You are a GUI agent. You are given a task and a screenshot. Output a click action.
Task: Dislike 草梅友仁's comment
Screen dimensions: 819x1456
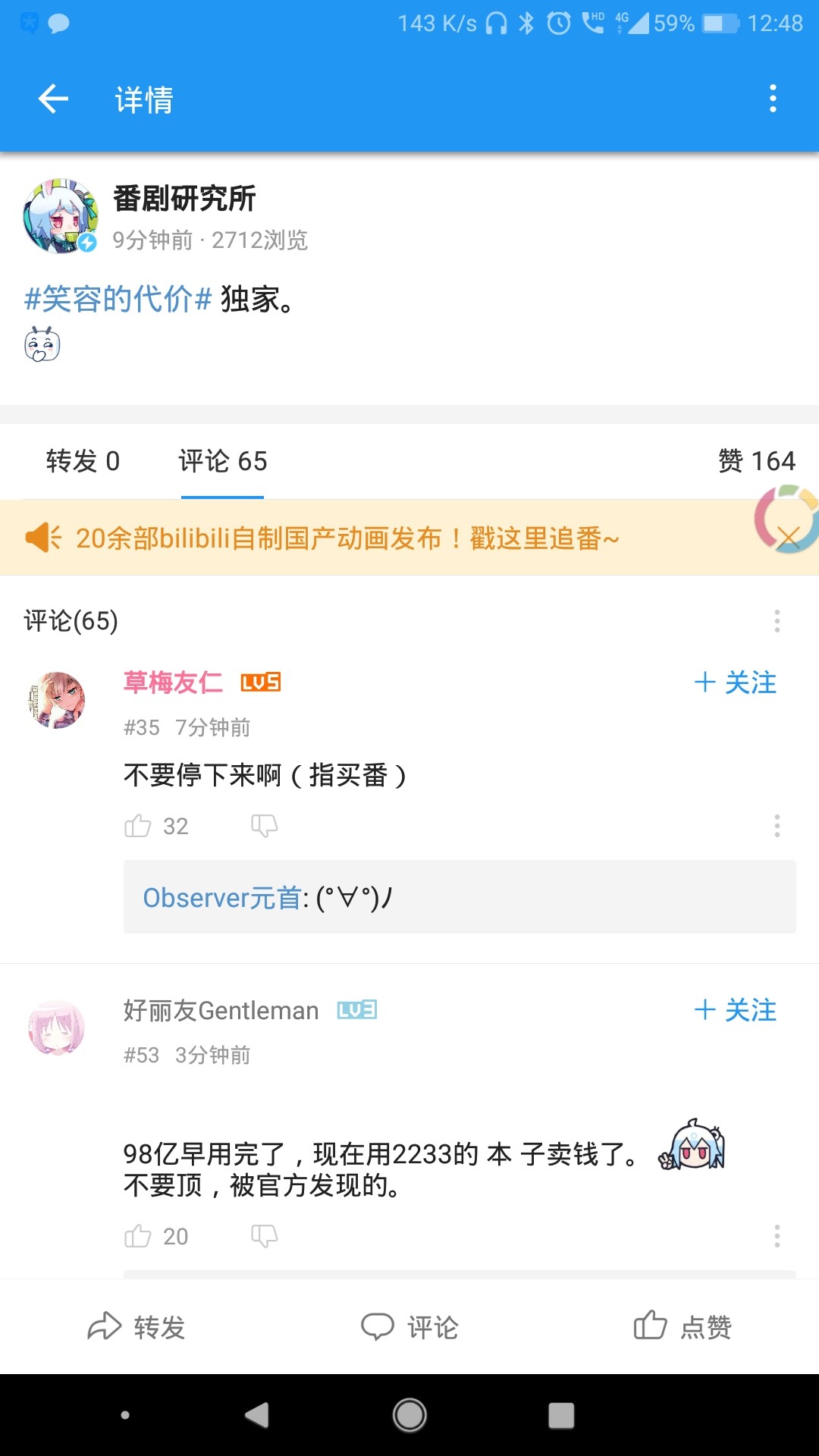pyautogui.click(x=264, y=826)
